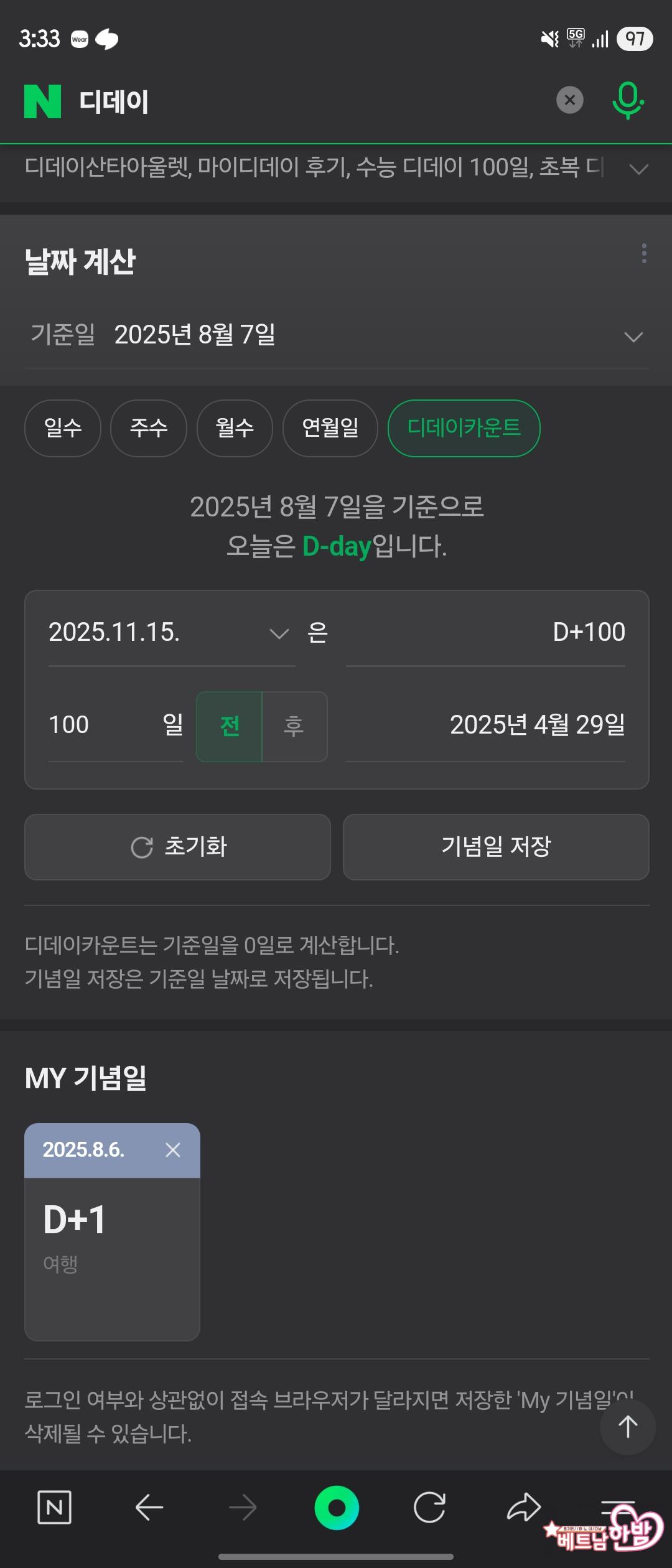Viewport: 672px width, 1568px height.
Task: Jump back to top of page
Action: pos(627,1427)
